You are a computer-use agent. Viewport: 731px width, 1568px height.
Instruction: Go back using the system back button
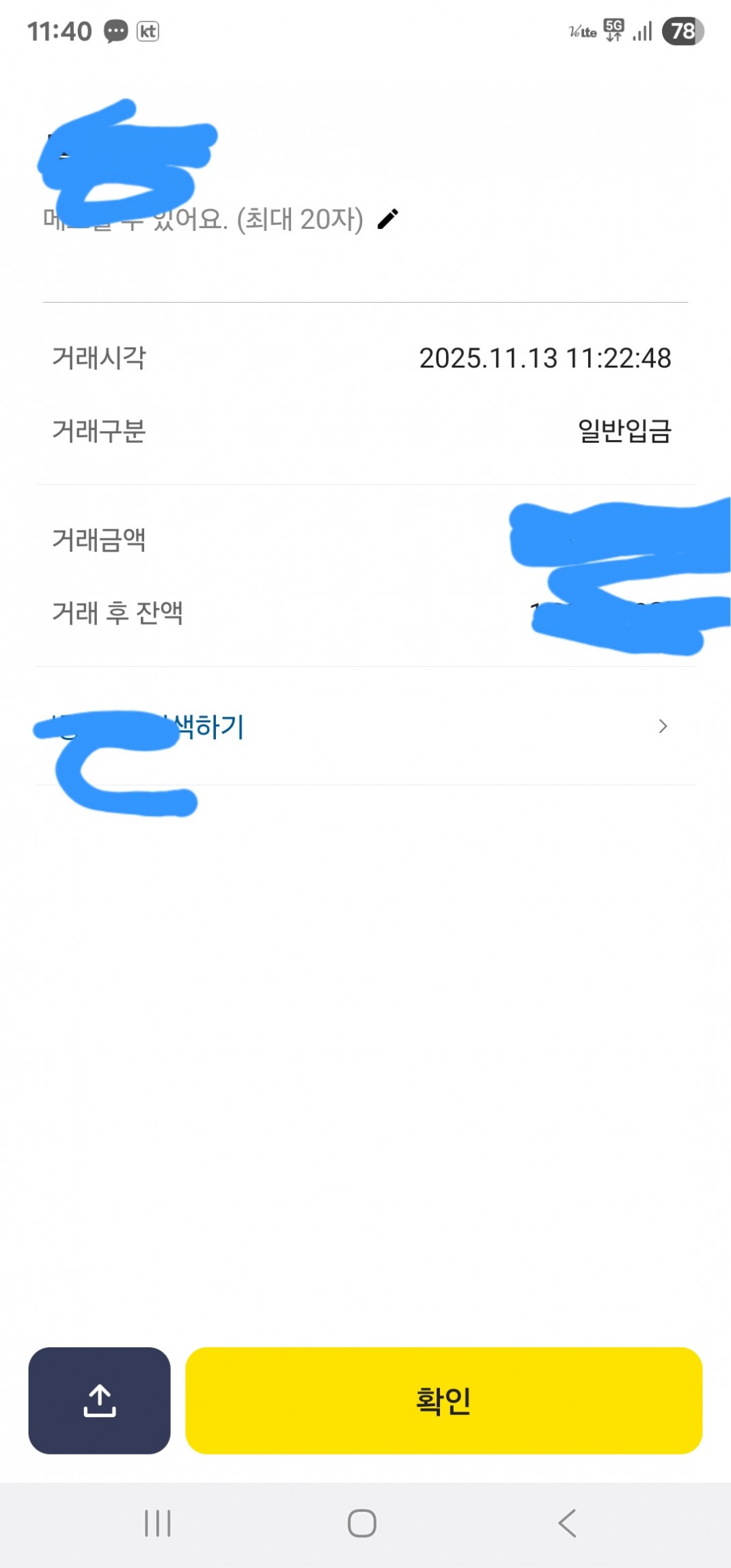coord(567,1523)
